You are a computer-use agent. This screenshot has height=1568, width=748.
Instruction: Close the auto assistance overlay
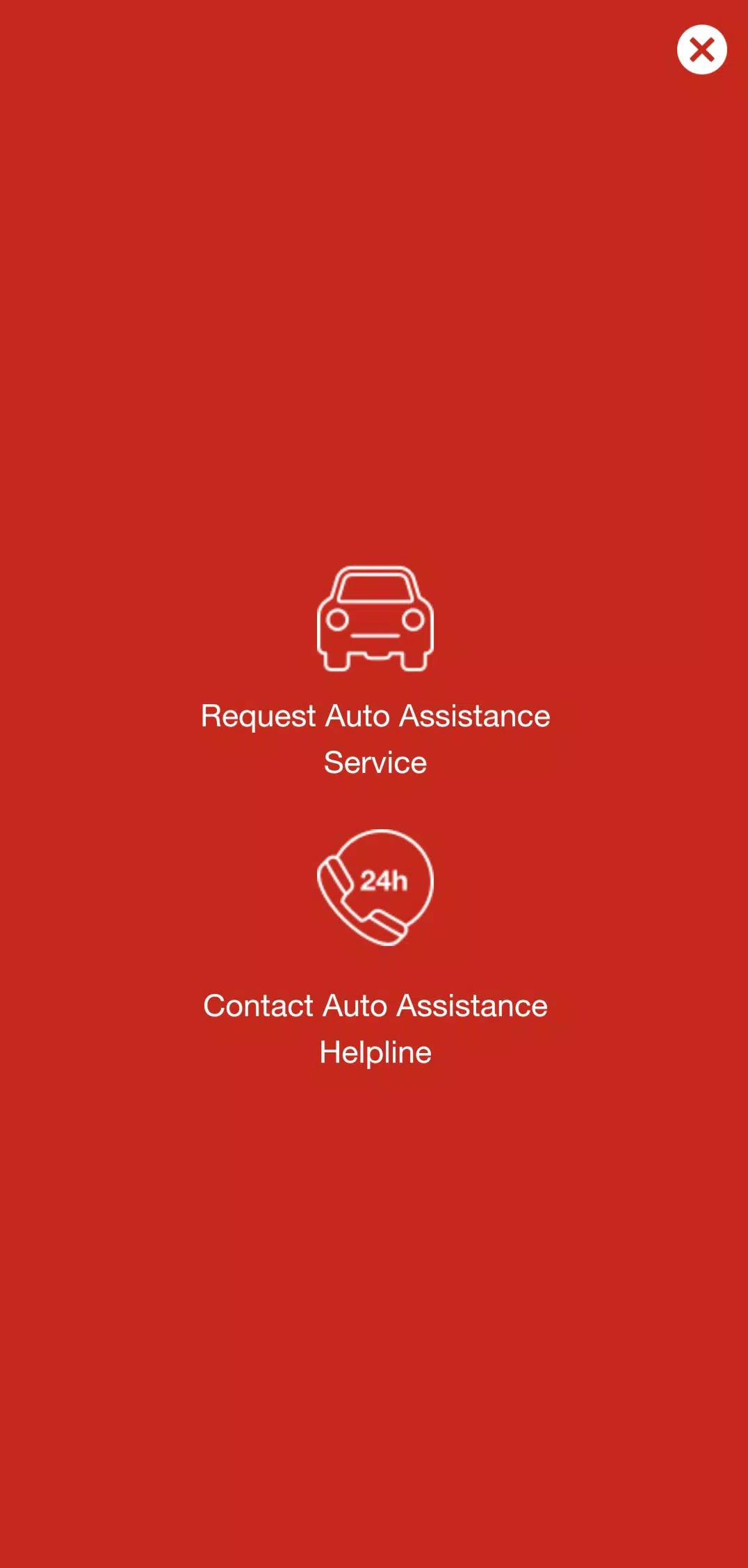point(701,49)
